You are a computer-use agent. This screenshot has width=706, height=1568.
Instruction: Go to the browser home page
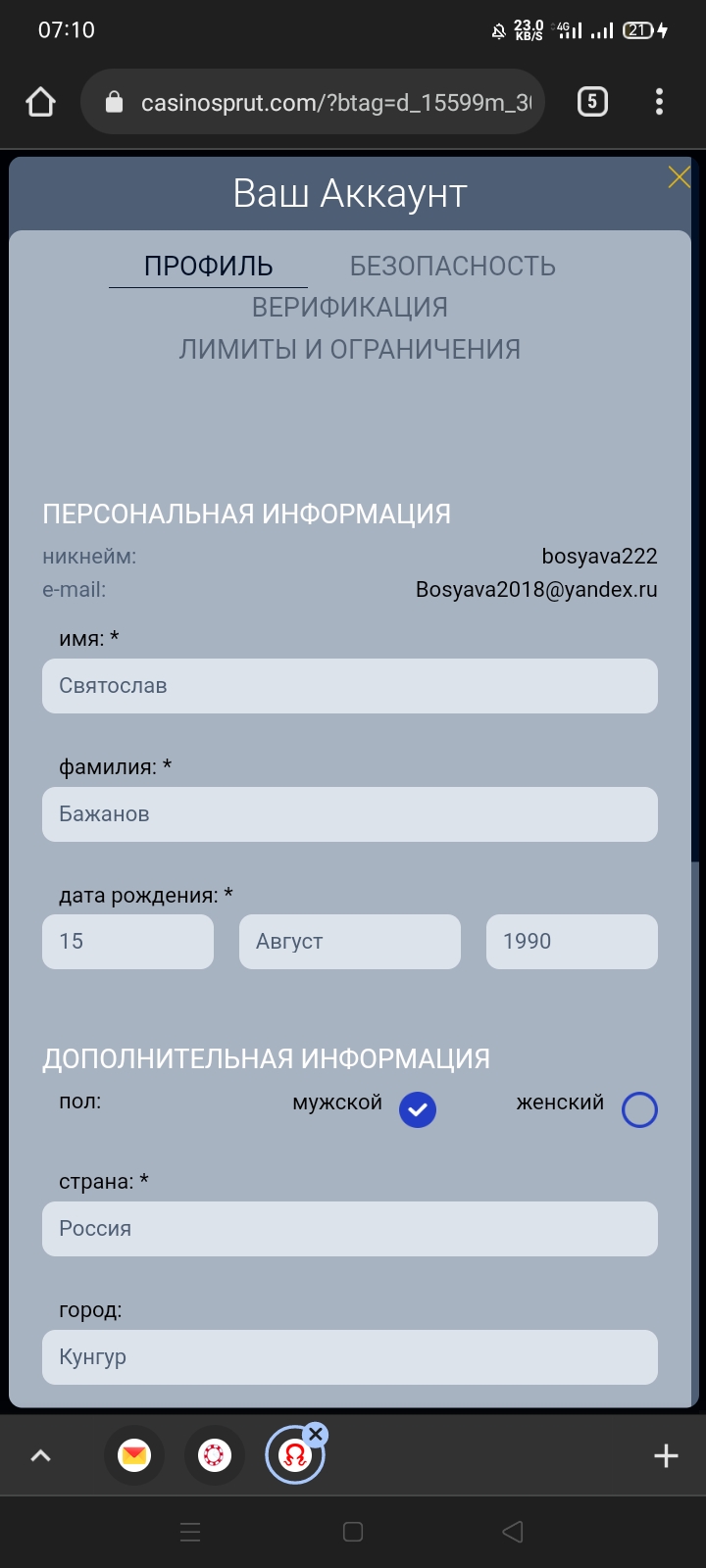click(40, 102)
